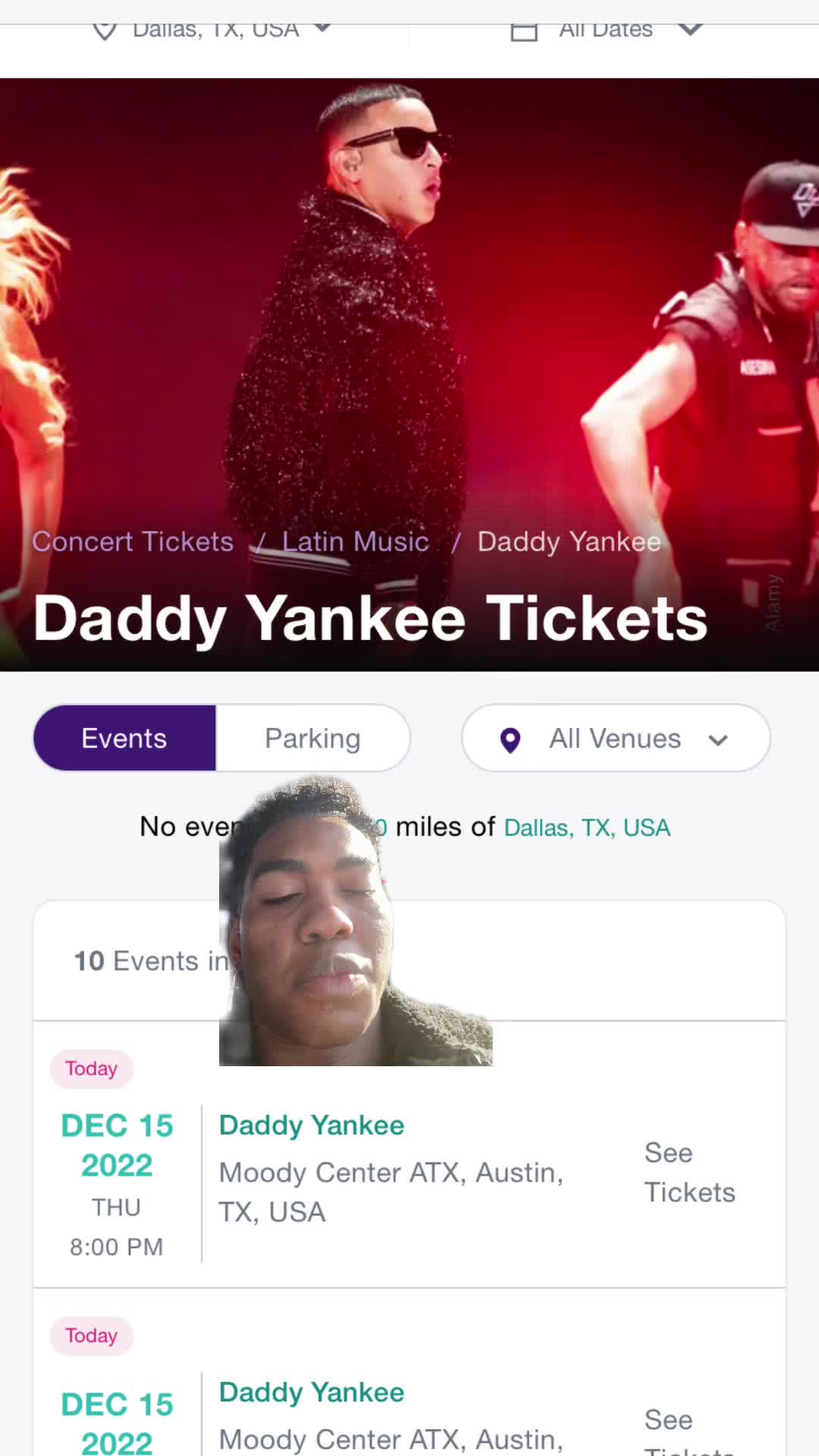This screenshot has height=1456, width=819.
Task: Open the Concert Tickets breadcrumb link
Action: pos(133,542)
